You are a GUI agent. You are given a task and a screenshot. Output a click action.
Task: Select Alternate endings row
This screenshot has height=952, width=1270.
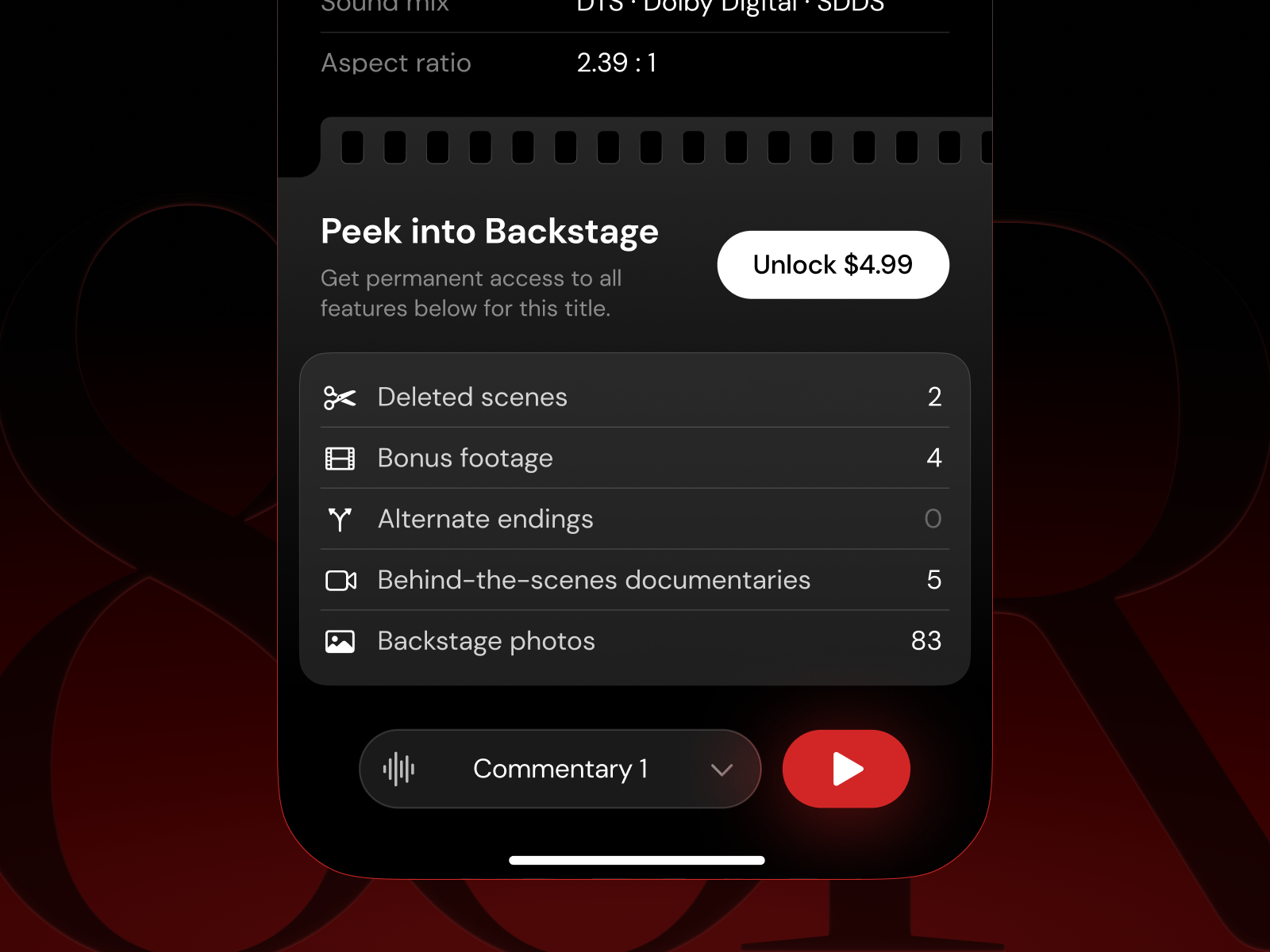[x=633, y=519]
